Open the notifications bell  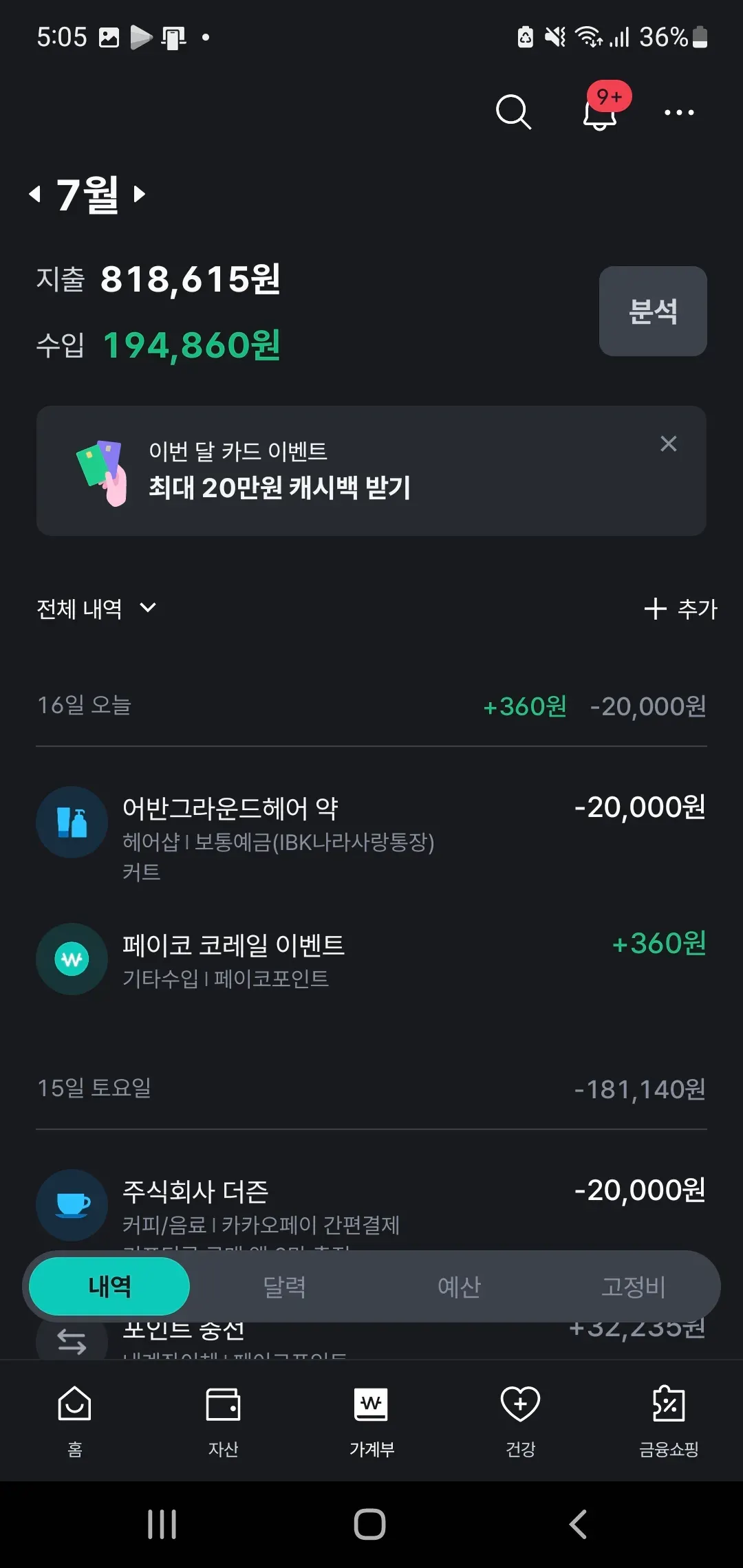(600, 113)
